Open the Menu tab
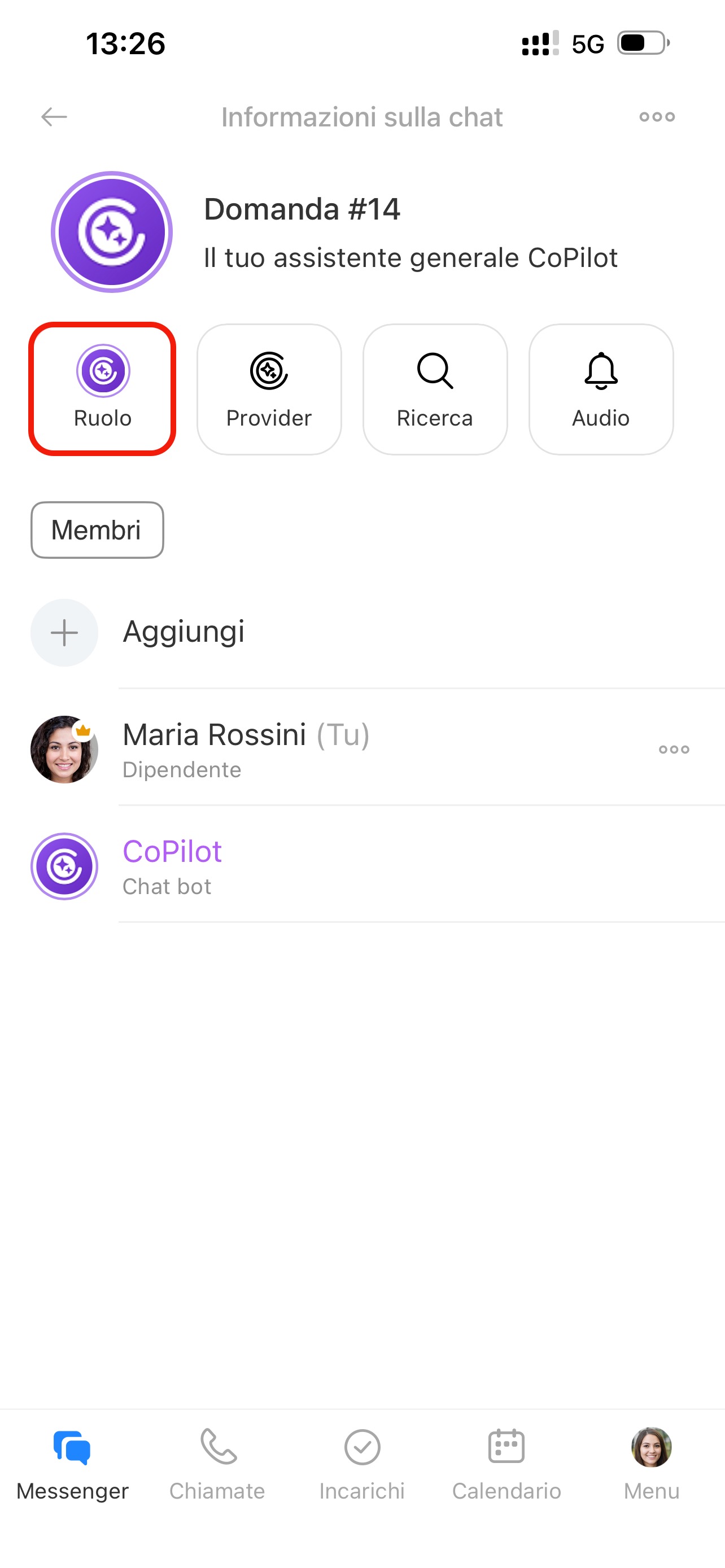The width and height of the screenshot is (725, 1568). (x=650, y=1464)
